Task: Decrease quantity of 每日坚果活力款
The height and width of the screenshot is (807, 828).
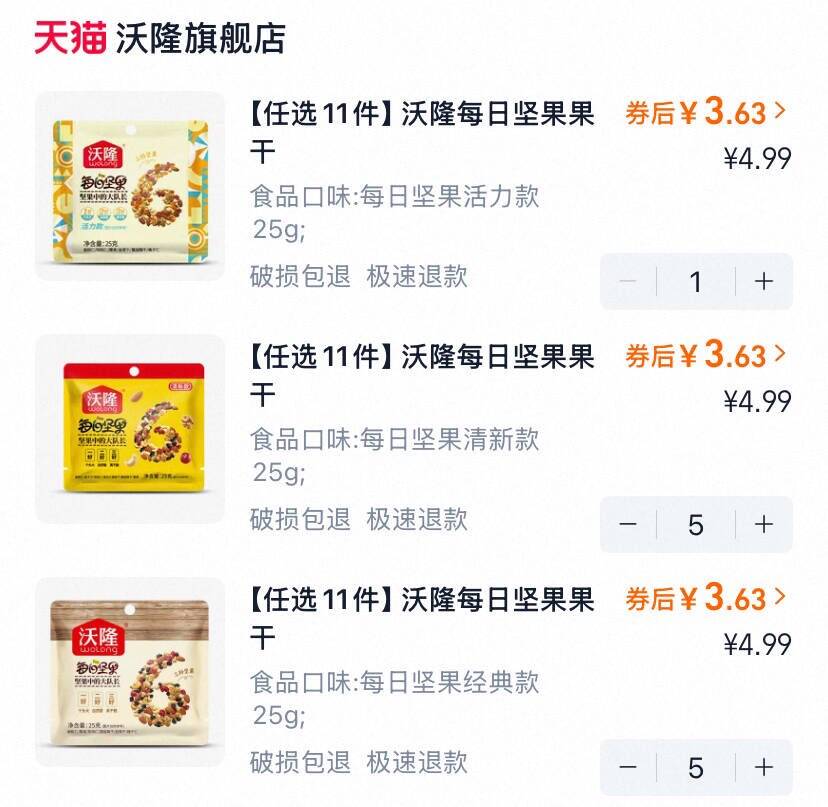Action: 628,281
